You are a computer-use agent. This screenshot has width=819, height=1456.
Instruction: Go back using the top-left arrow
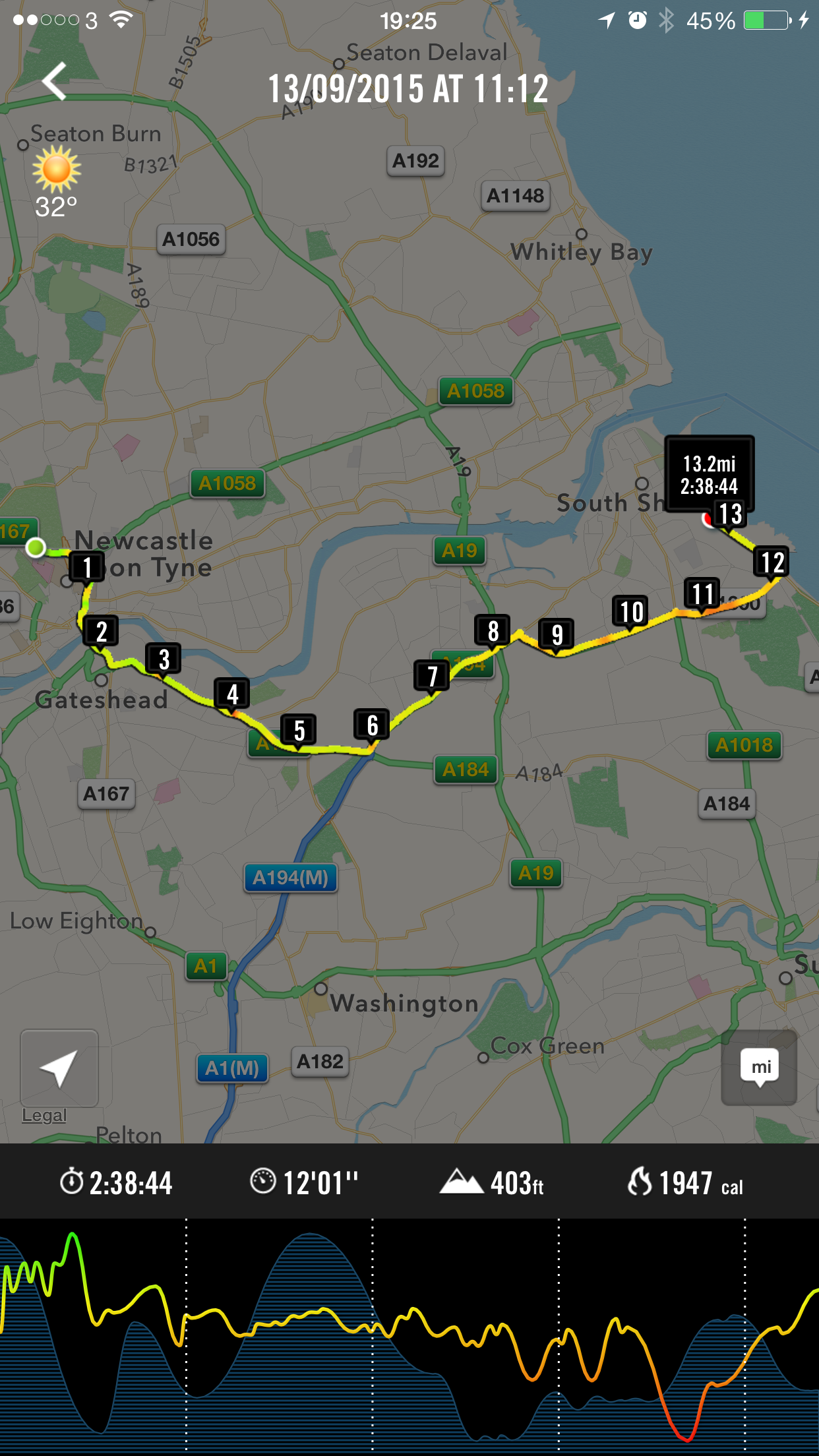tap(54, 81)
